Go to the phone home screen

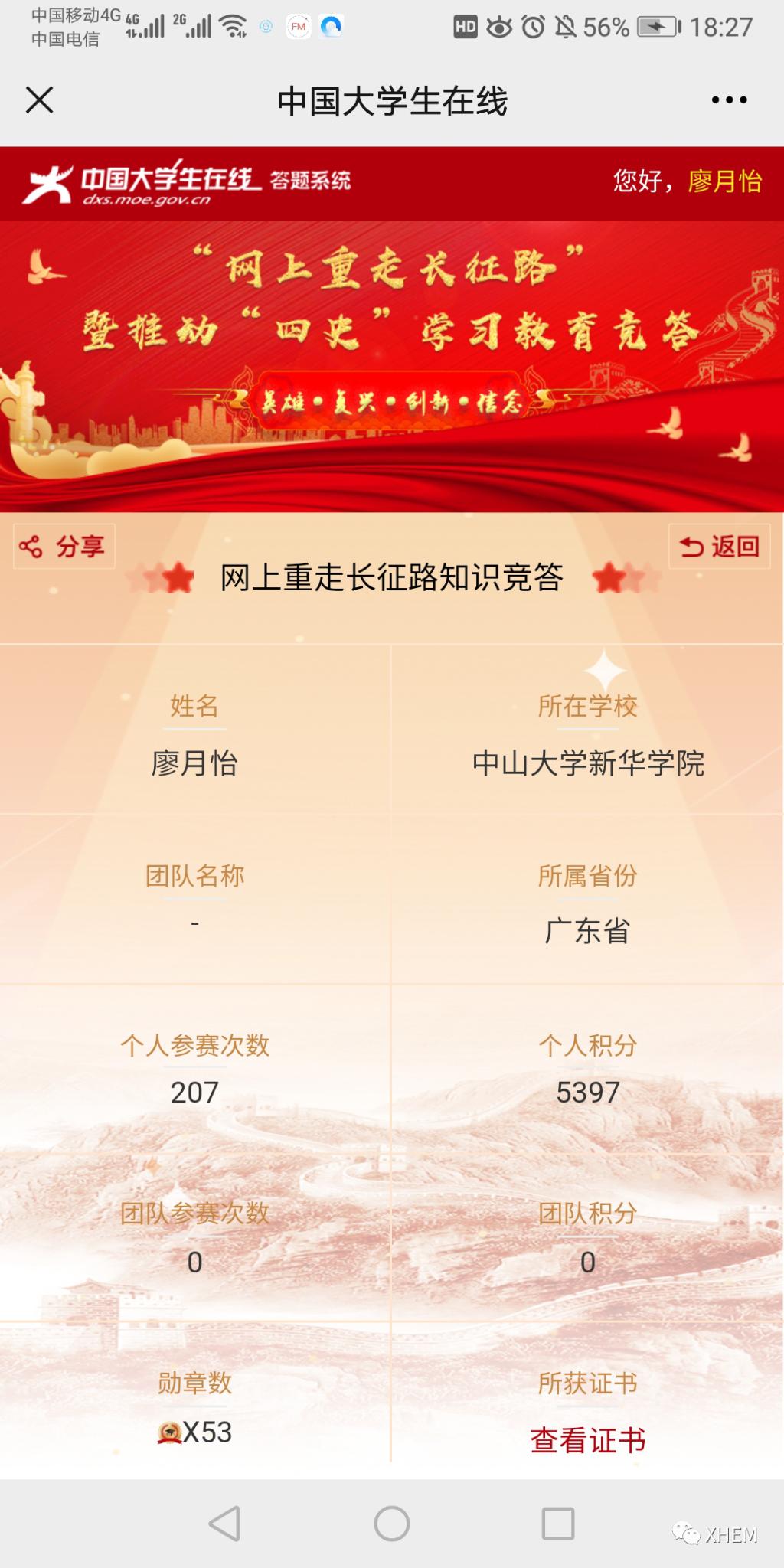tap(392, 1524)
